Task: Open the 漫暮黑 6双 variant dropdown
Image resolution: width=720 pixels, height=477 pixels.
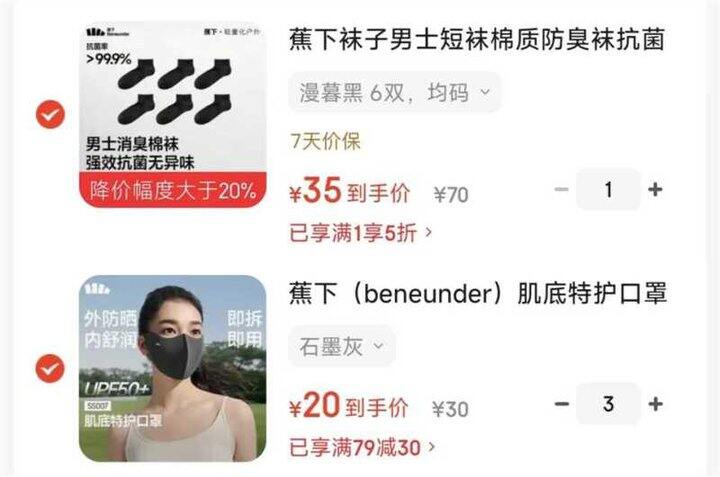Action: pos(395,93)
